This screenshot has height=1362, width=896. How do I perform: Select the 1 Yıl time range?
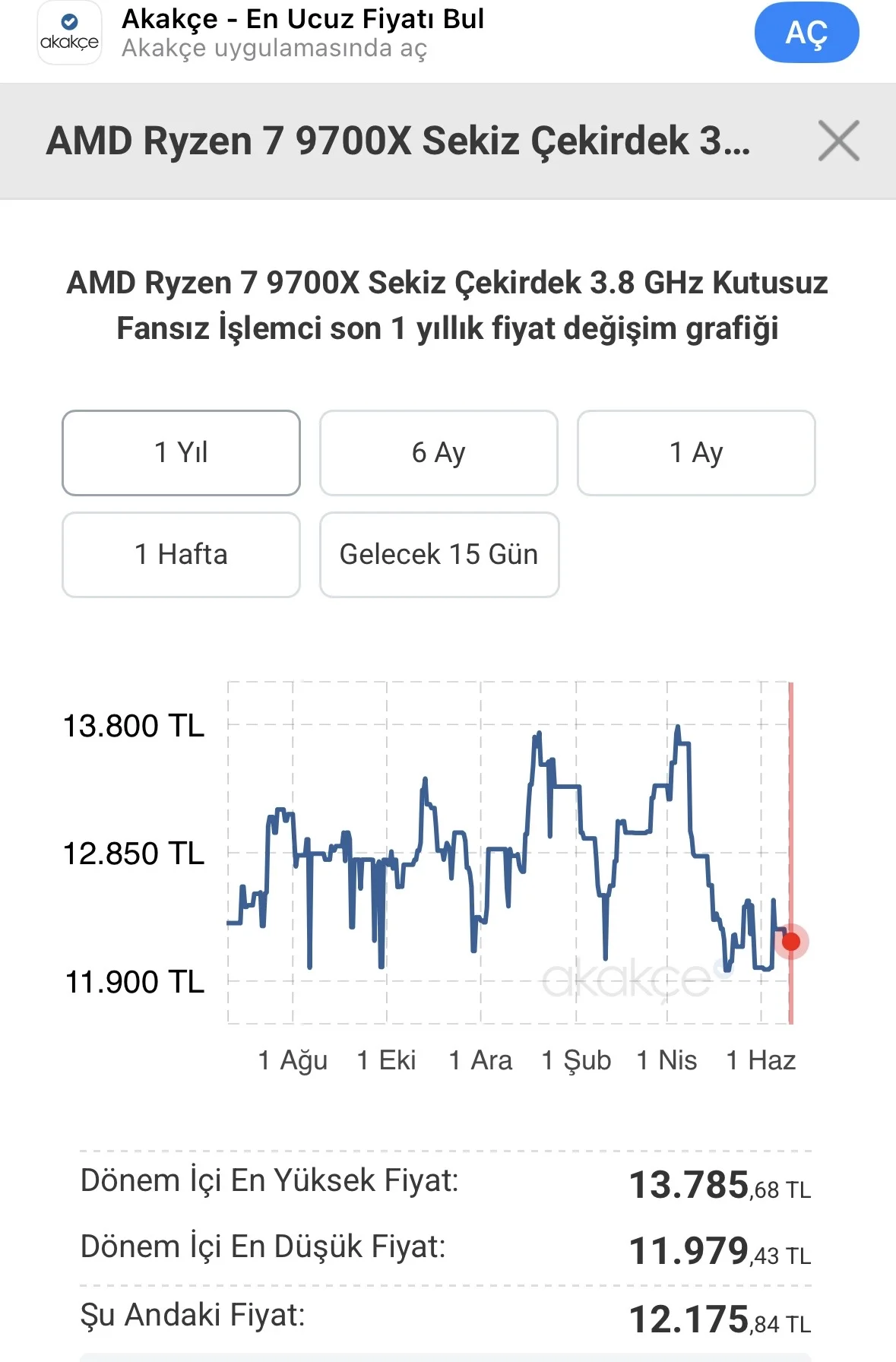181,453
